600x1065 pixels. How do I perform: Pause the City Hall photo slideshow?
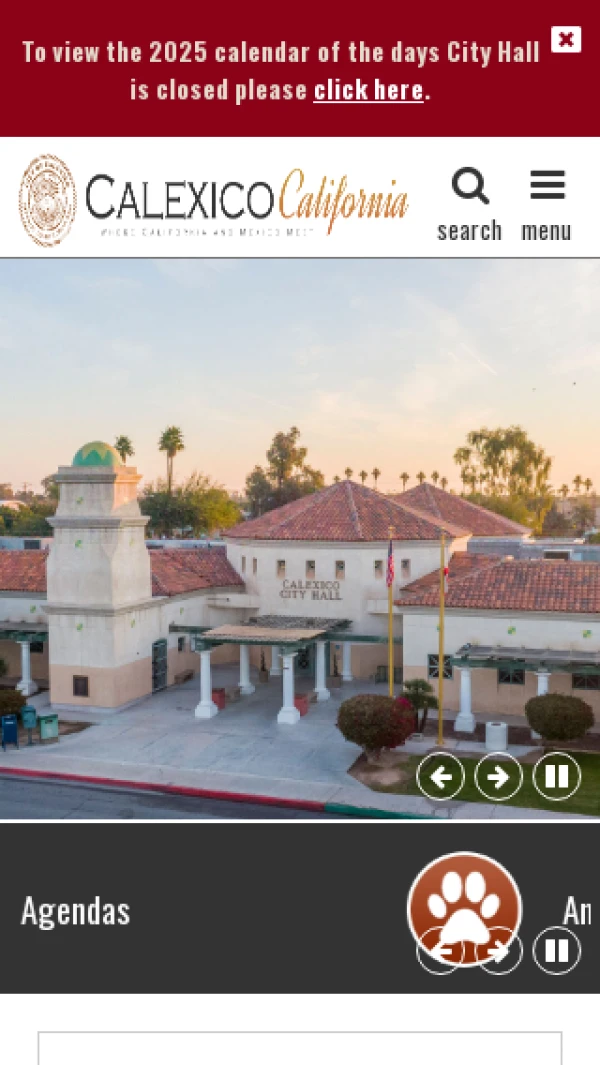pyautogui.click(x=557, y=776)
